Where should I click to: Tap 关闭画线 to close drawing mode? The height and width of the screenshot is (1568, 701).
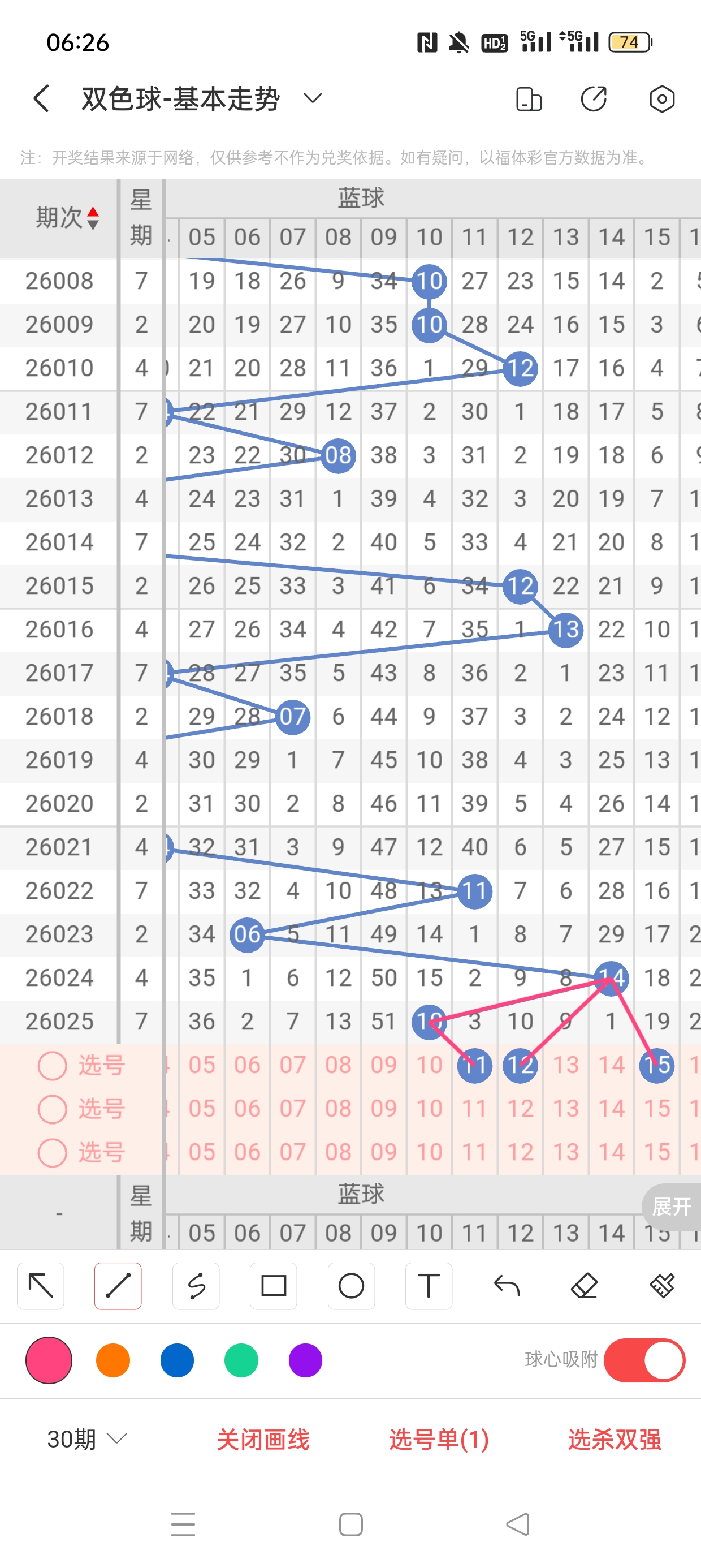tap(263, 1440)
